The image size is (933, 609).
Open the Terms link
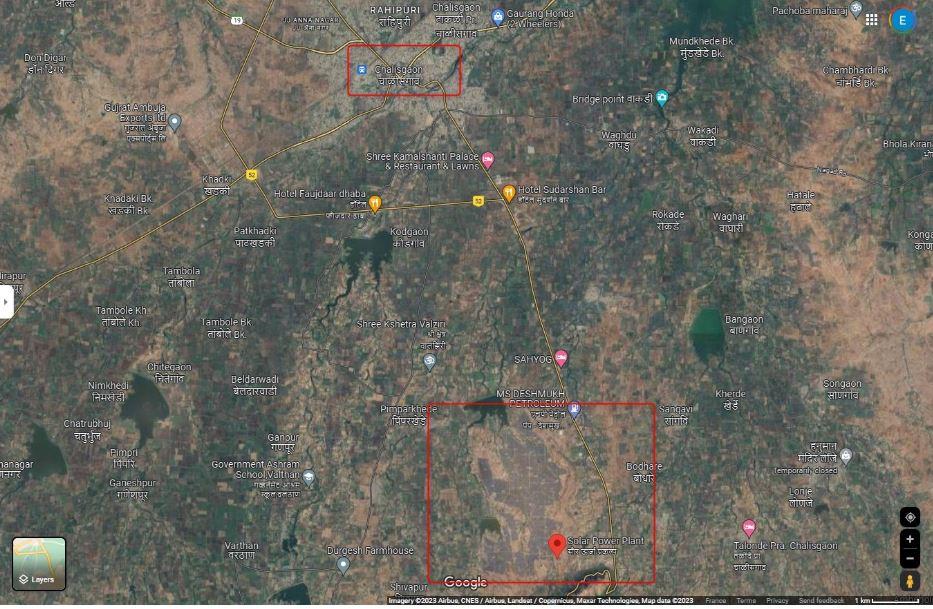(x=746, y=601)
